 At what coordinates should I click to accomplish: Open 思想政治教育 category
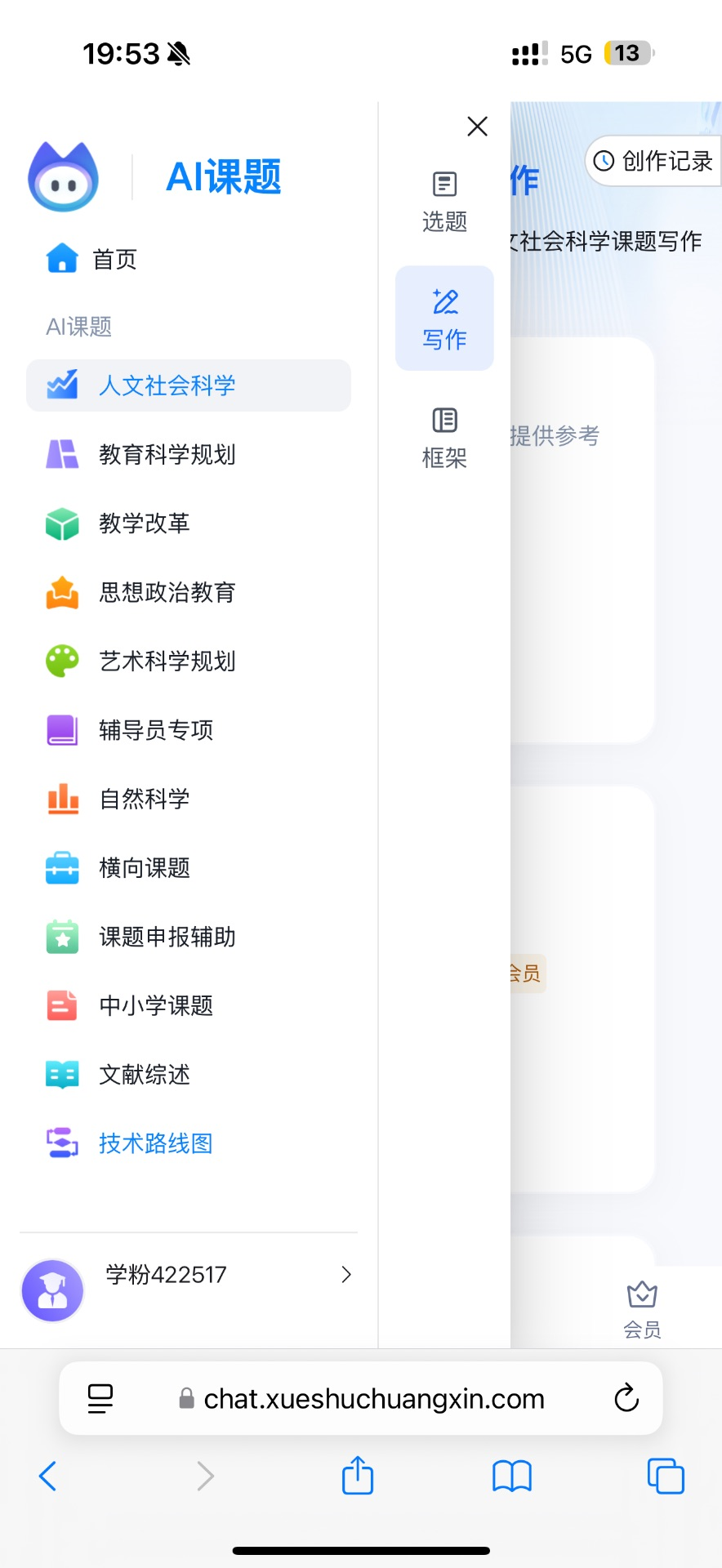pos(189,592)
